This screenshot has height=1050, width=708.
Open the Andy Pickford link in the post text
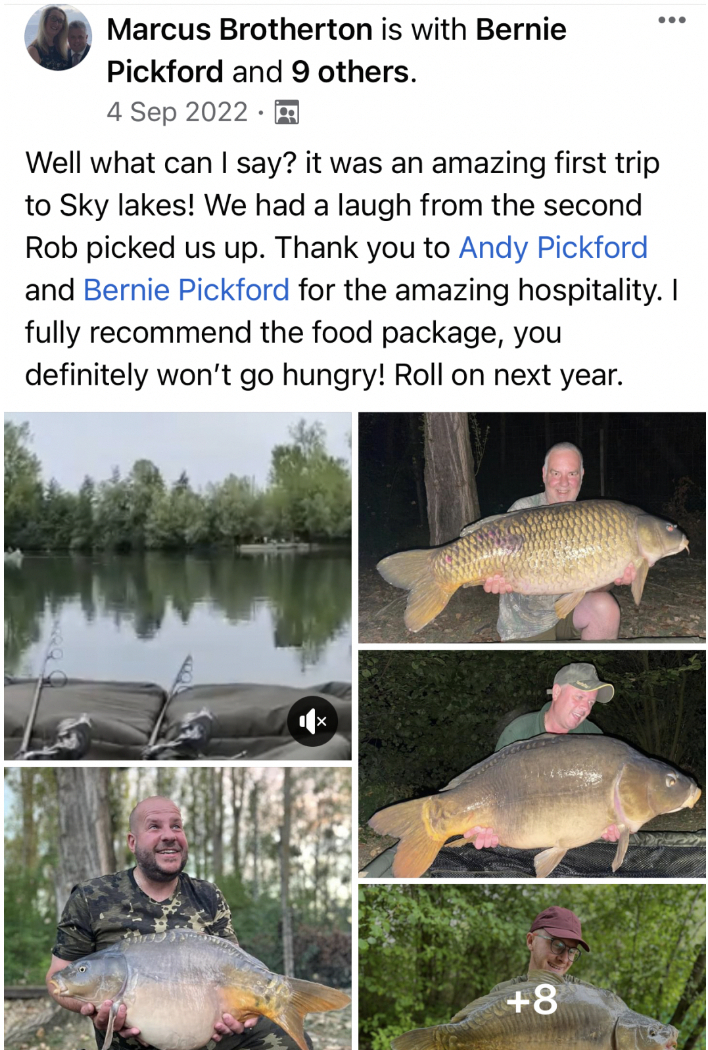[x=553, y=247]
